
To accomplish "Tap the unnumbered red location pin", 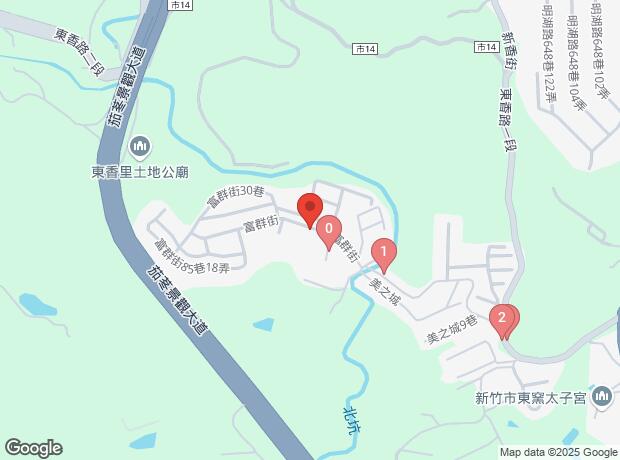I will coord(309,211).
